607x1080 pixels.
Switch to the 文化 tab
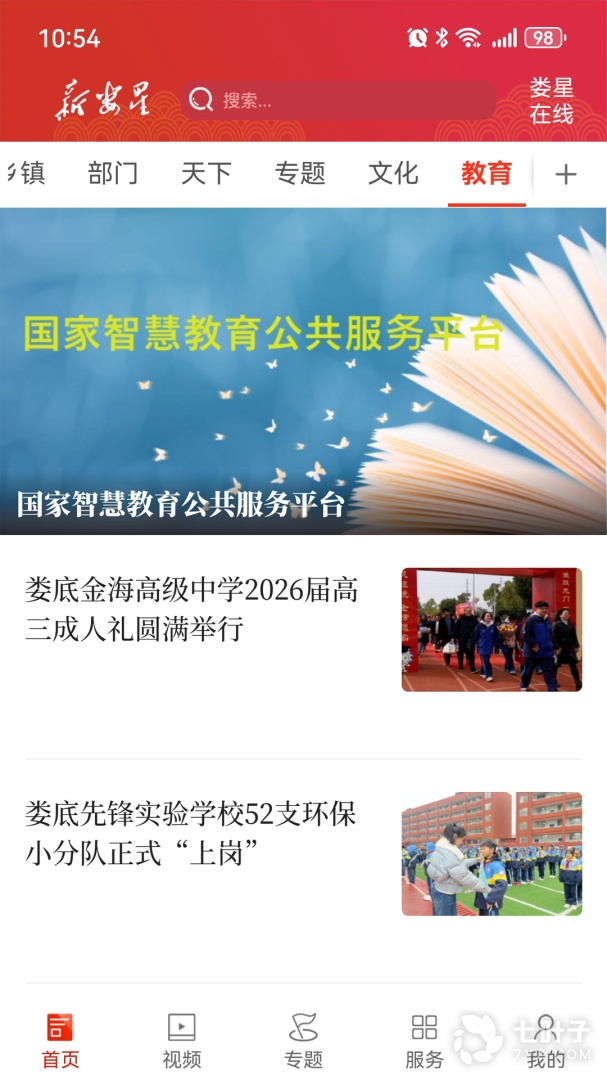tap(393, 173)
